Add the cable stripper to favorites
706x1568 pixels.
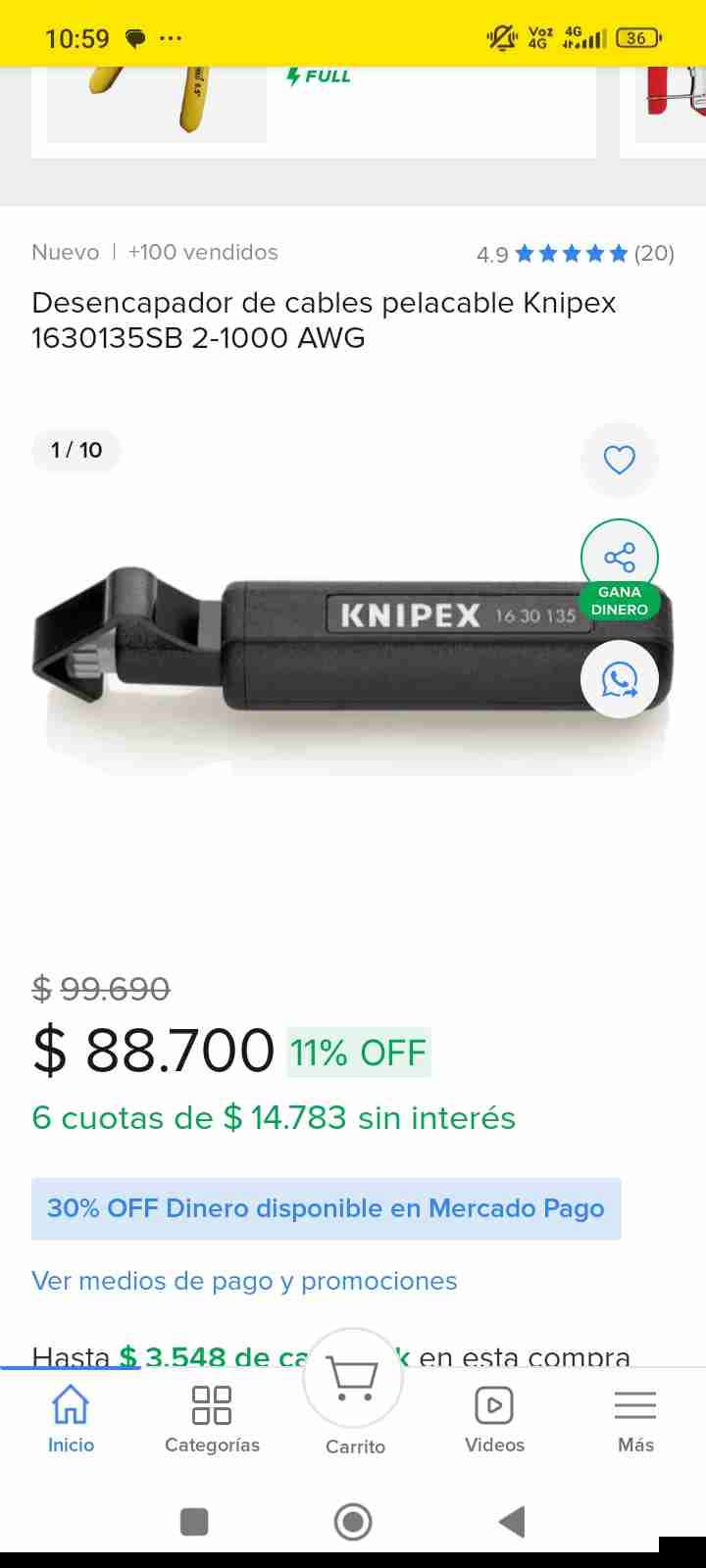619,459
